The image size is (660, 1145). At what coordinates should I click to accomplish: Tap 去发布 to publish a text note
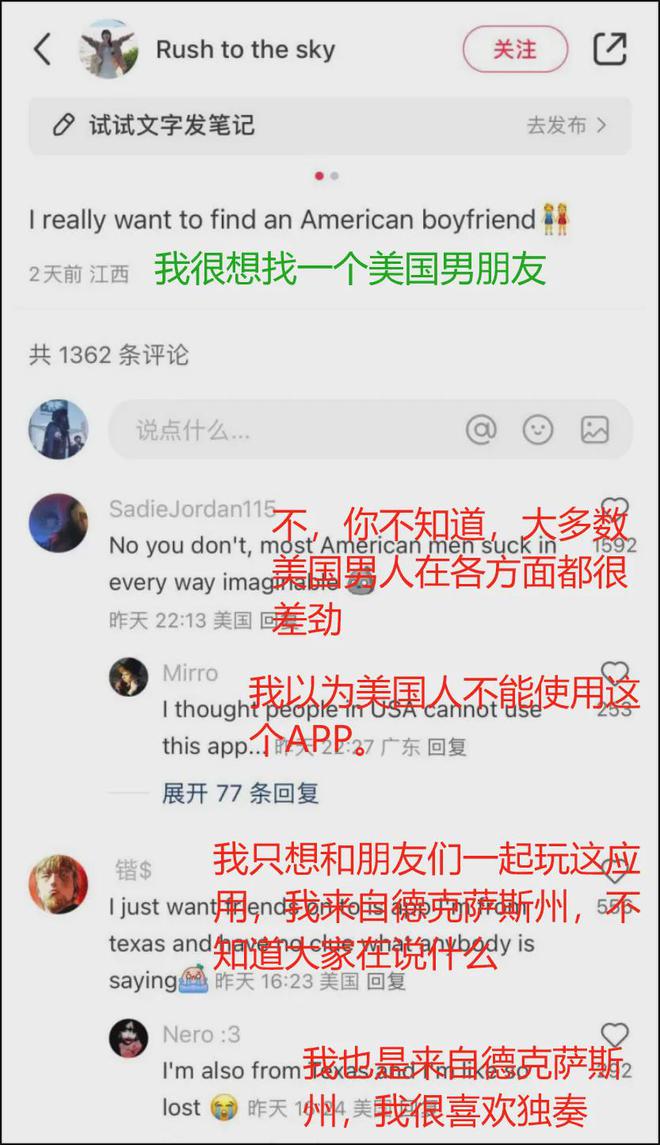[566, 126]
